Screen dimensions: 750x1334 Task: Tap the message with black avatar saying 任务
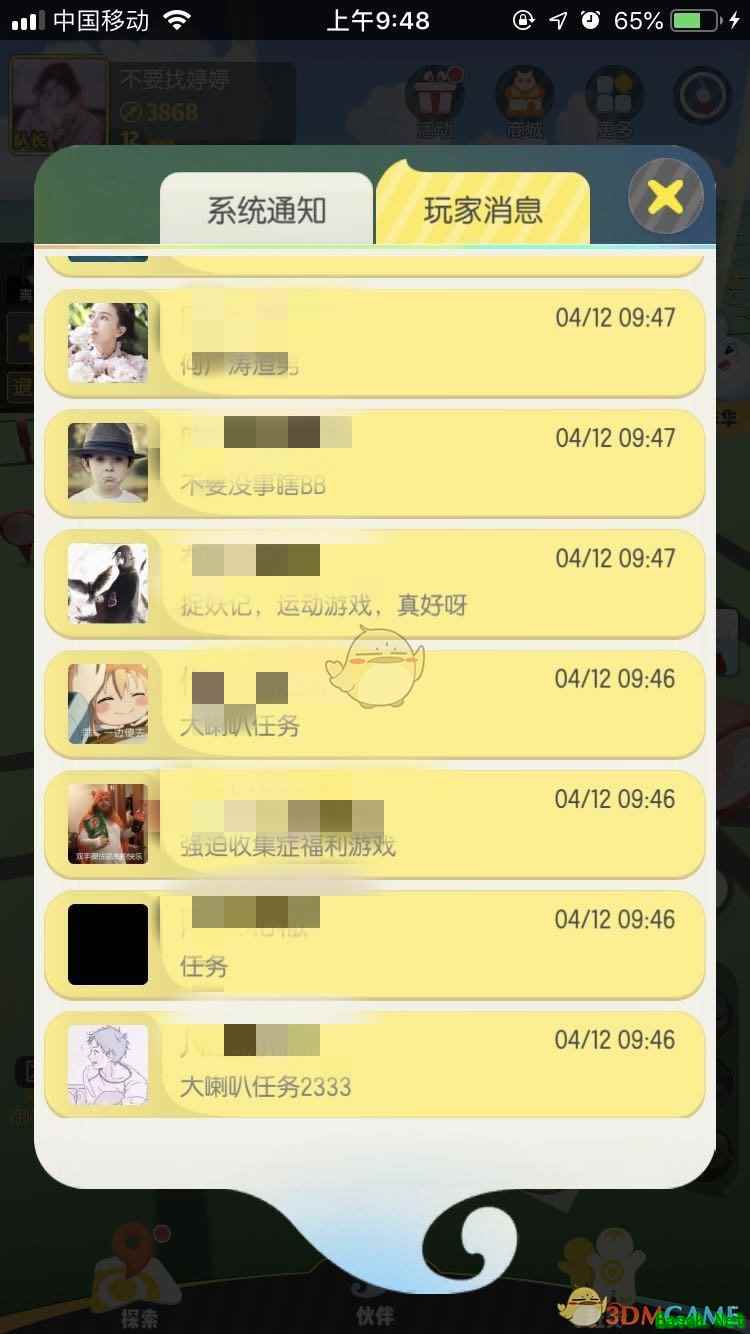click(375, 944)
